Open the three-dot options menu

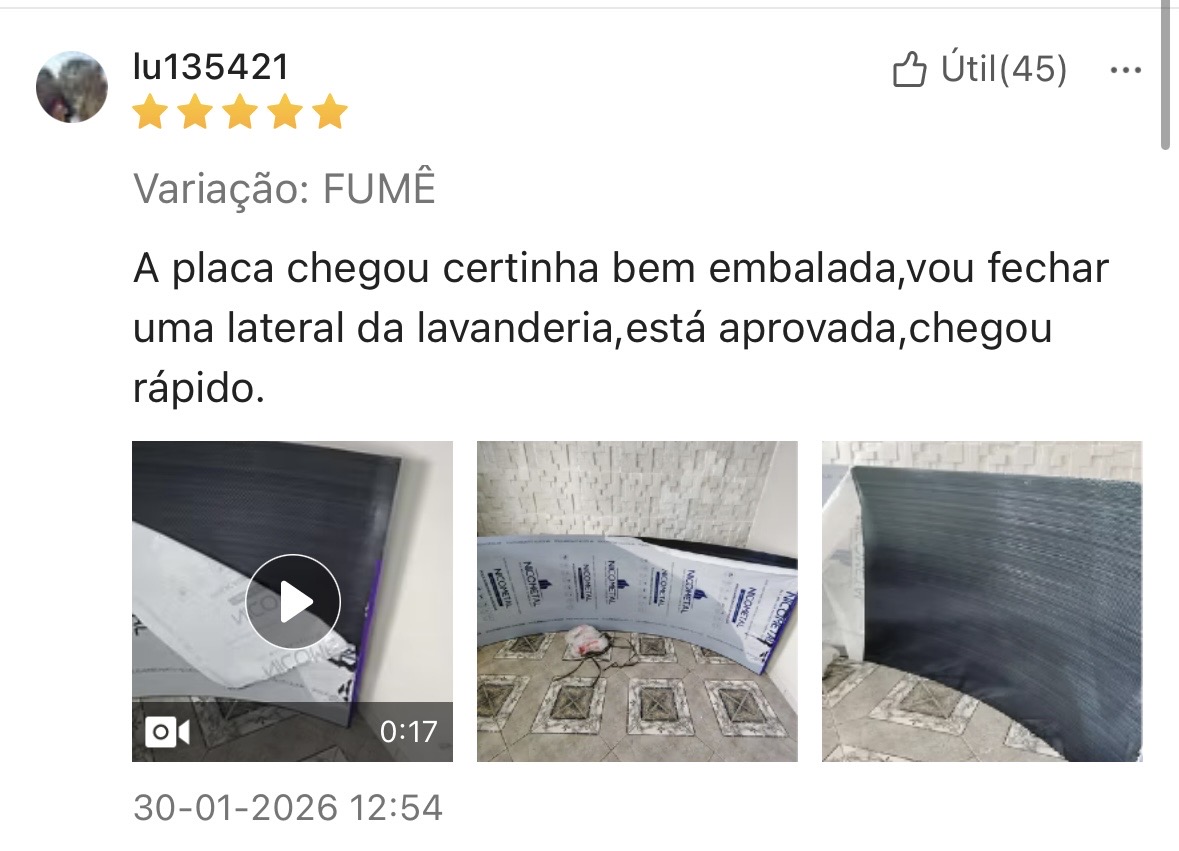point(1126,71)
